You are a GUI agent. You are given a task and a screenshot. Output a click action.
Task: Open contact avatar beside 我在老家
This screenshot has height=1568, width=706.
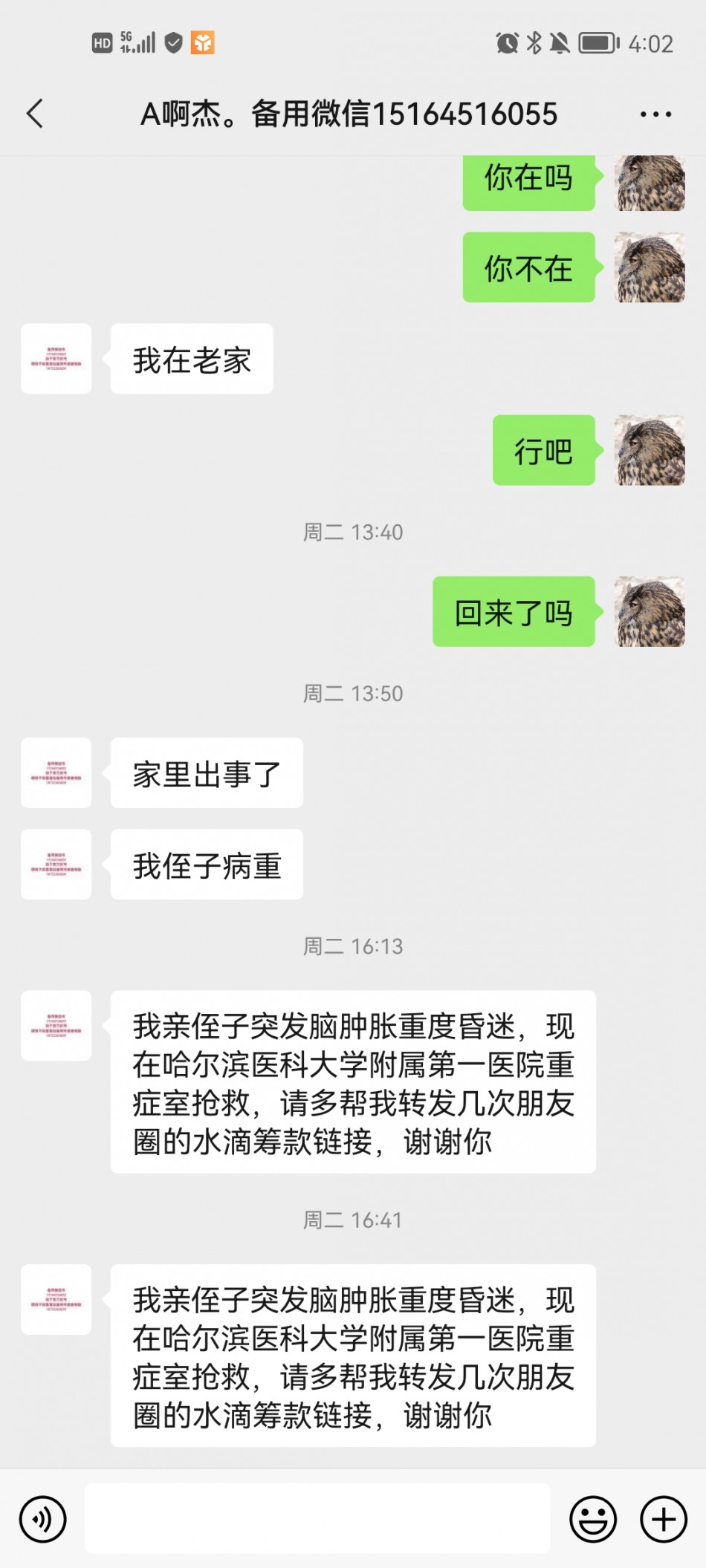(56, 359)
